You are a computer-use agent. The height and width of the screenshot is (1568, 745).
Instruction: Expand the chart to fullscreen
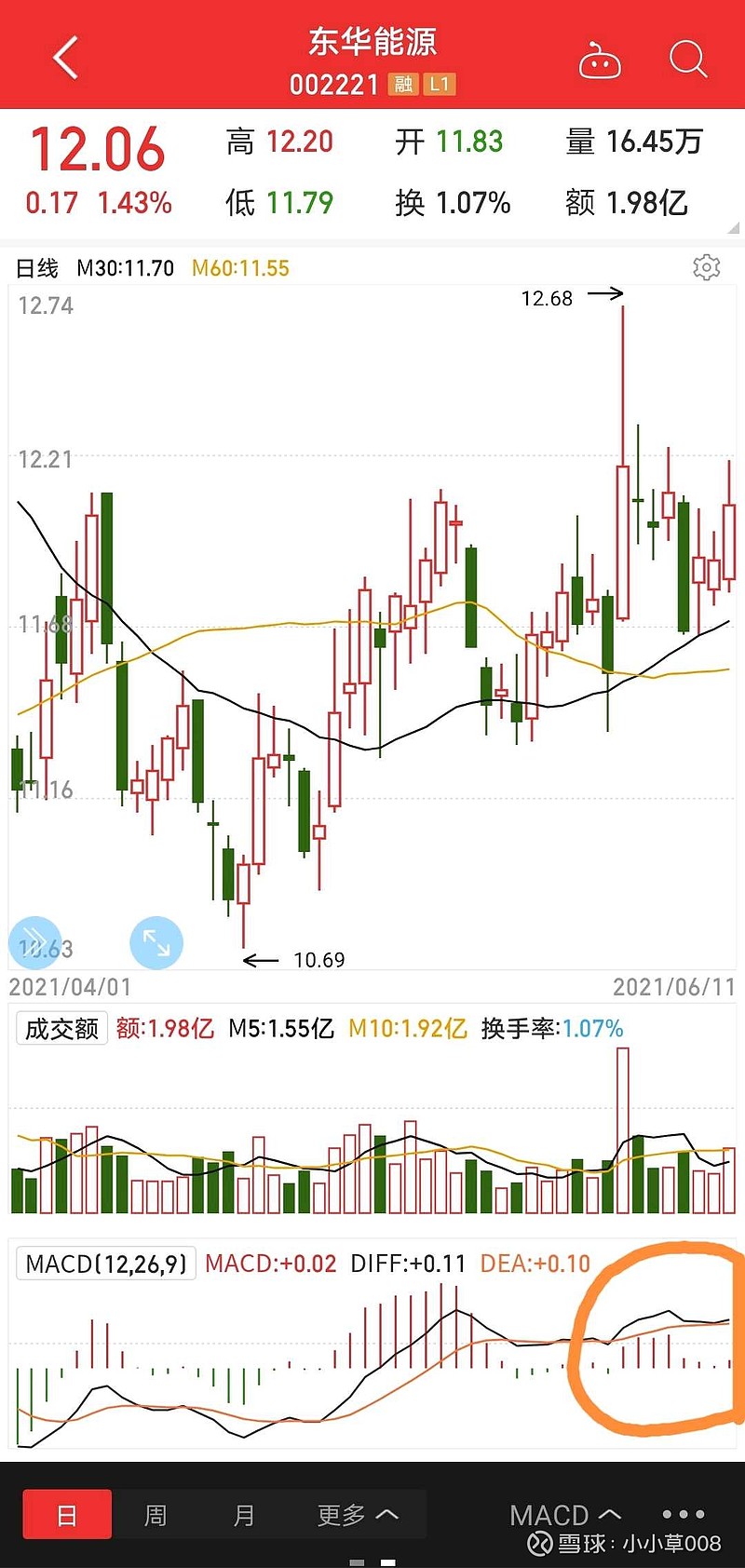pos(156,942)
